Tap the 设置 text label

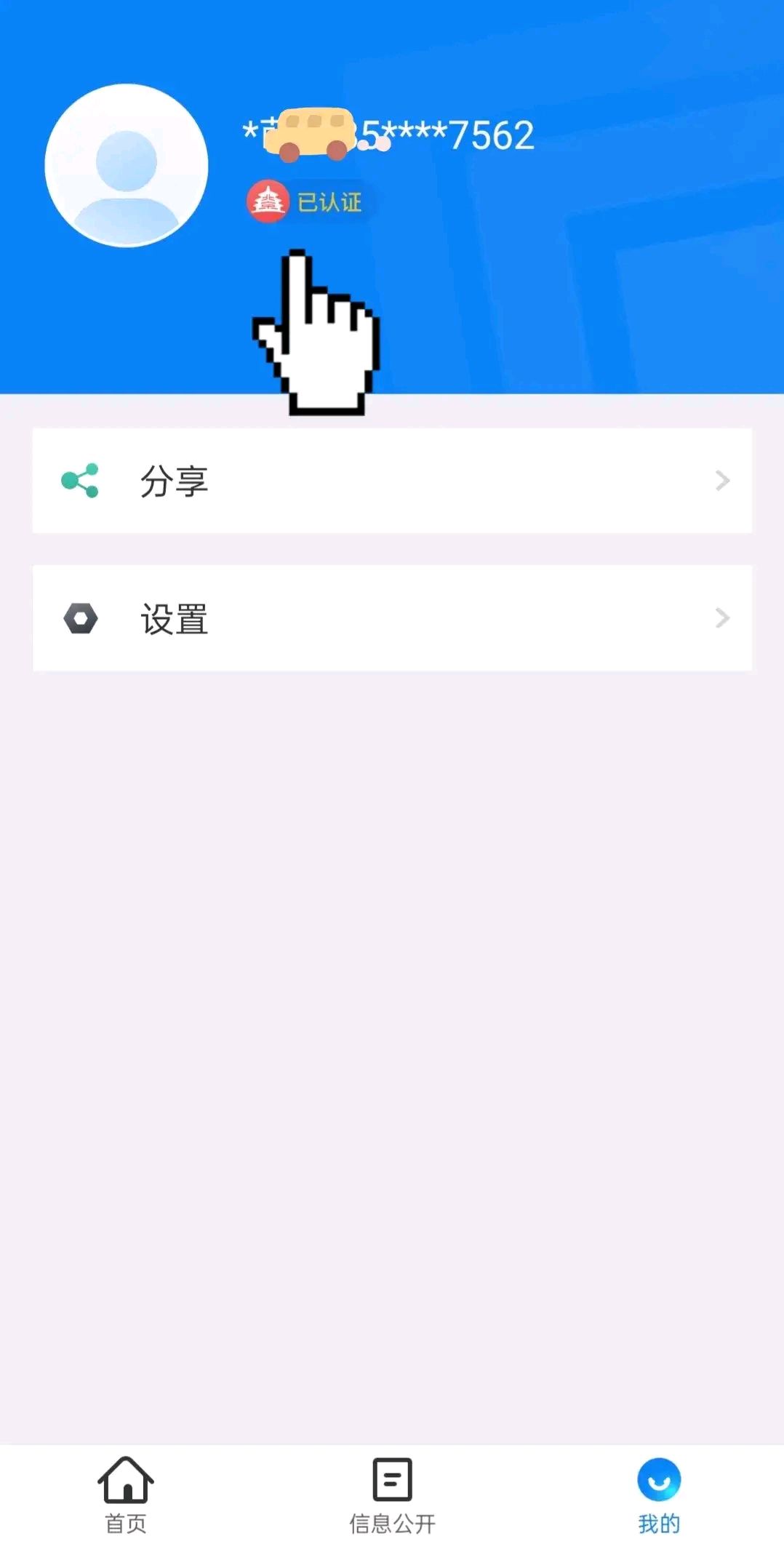[x=175, y=617]
